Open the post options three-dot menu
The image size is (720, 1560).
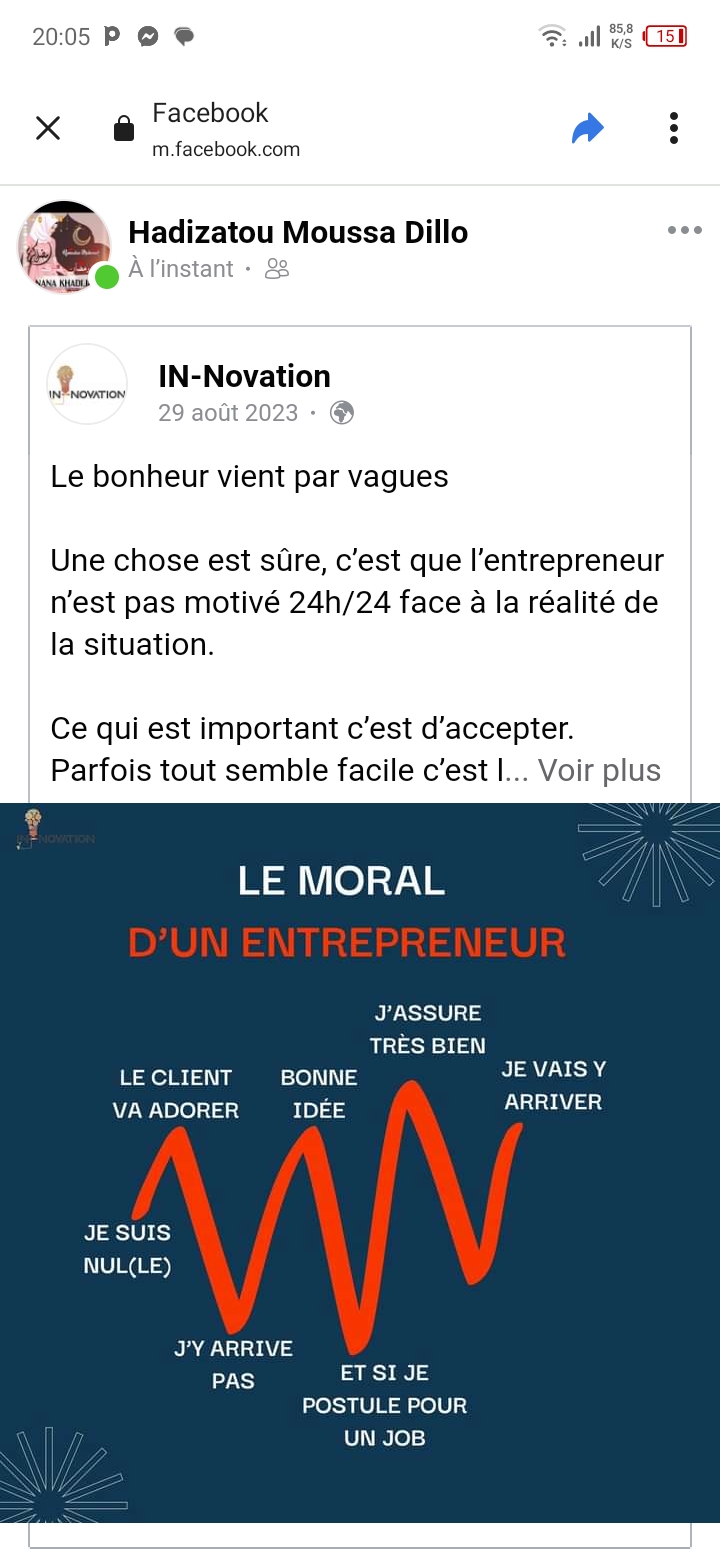[684, 231]
